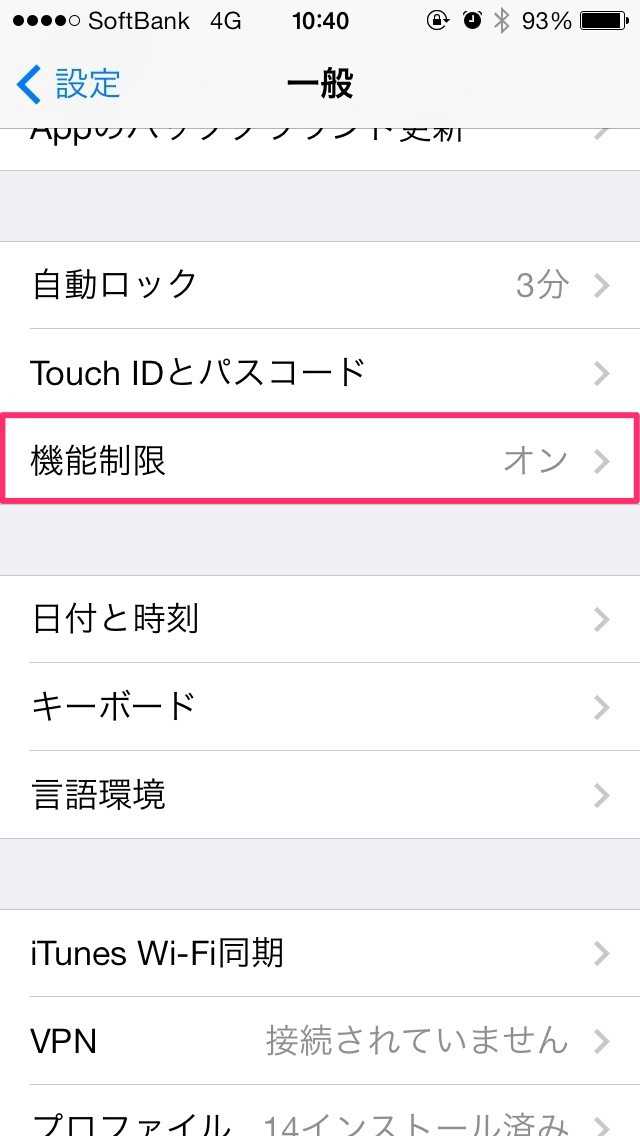Open the プロファイル row
Image resolution: width=640 pixels, height=1136 pixels.
point(320,1111)
